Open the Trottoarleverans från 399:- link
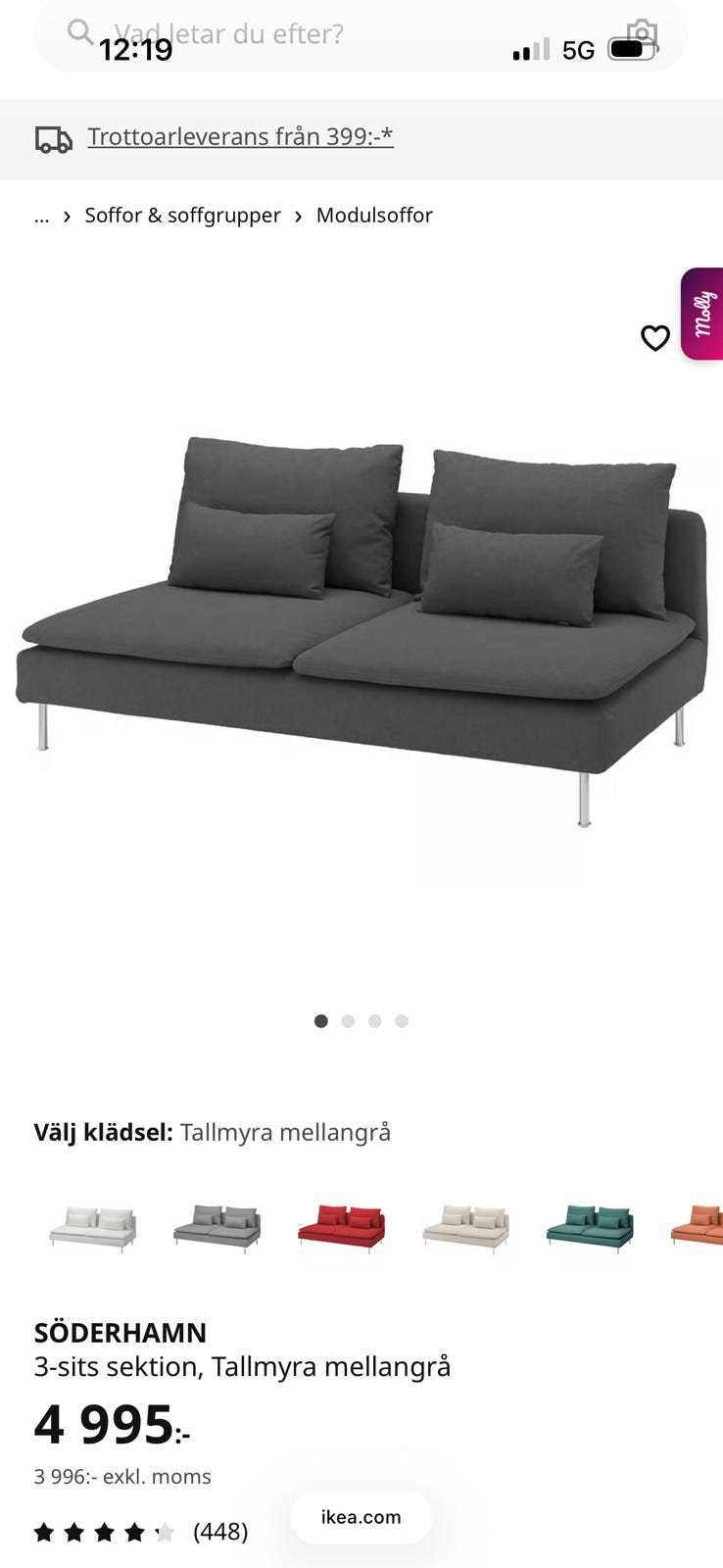Image resolution: width=723 pixels, height=1568 pixels. tap(241, 136)
